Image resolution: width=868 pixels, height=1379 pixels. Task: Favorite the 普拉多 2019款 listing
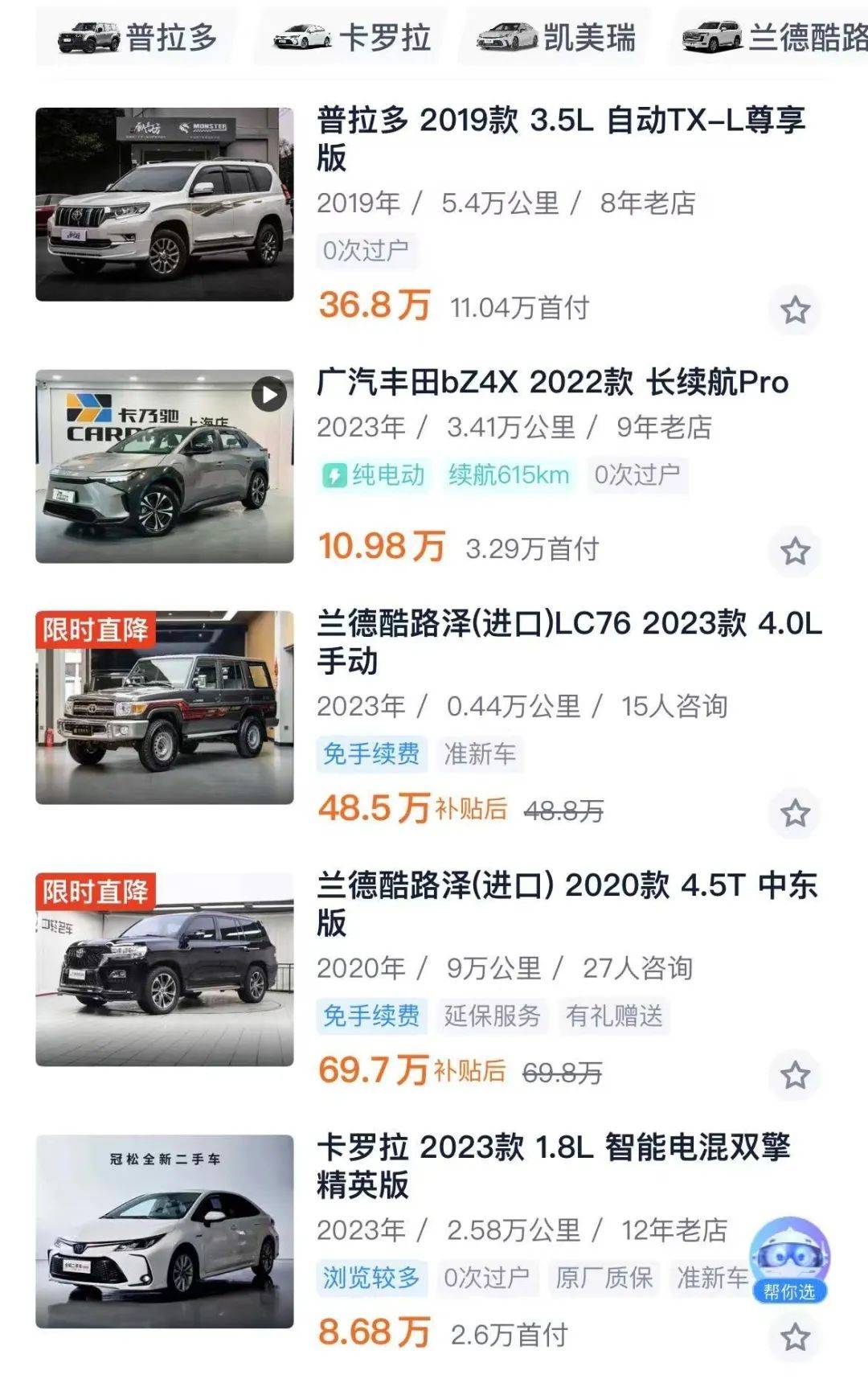(x=795, y=310)
